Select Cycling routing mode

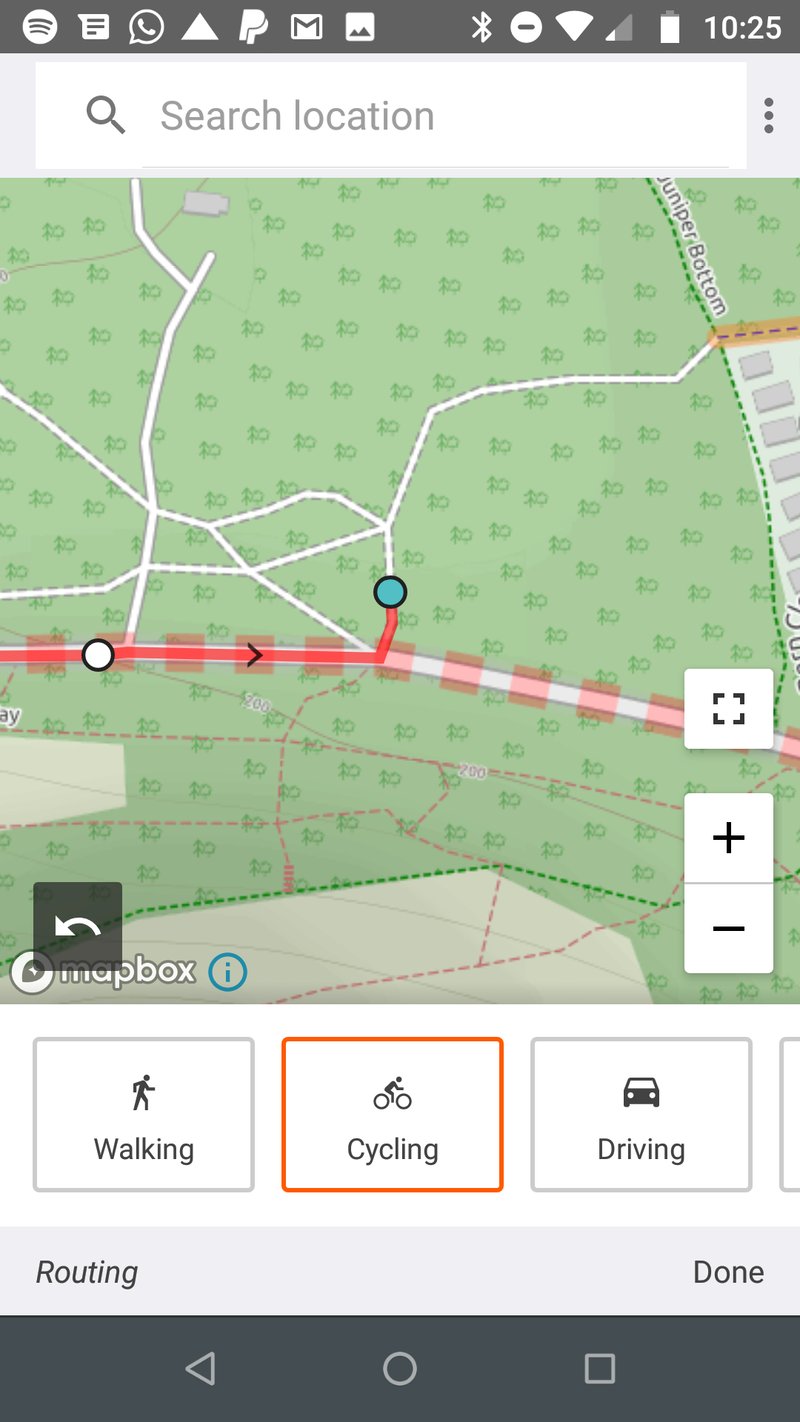pyautogui.click(x=392, y=1115)
